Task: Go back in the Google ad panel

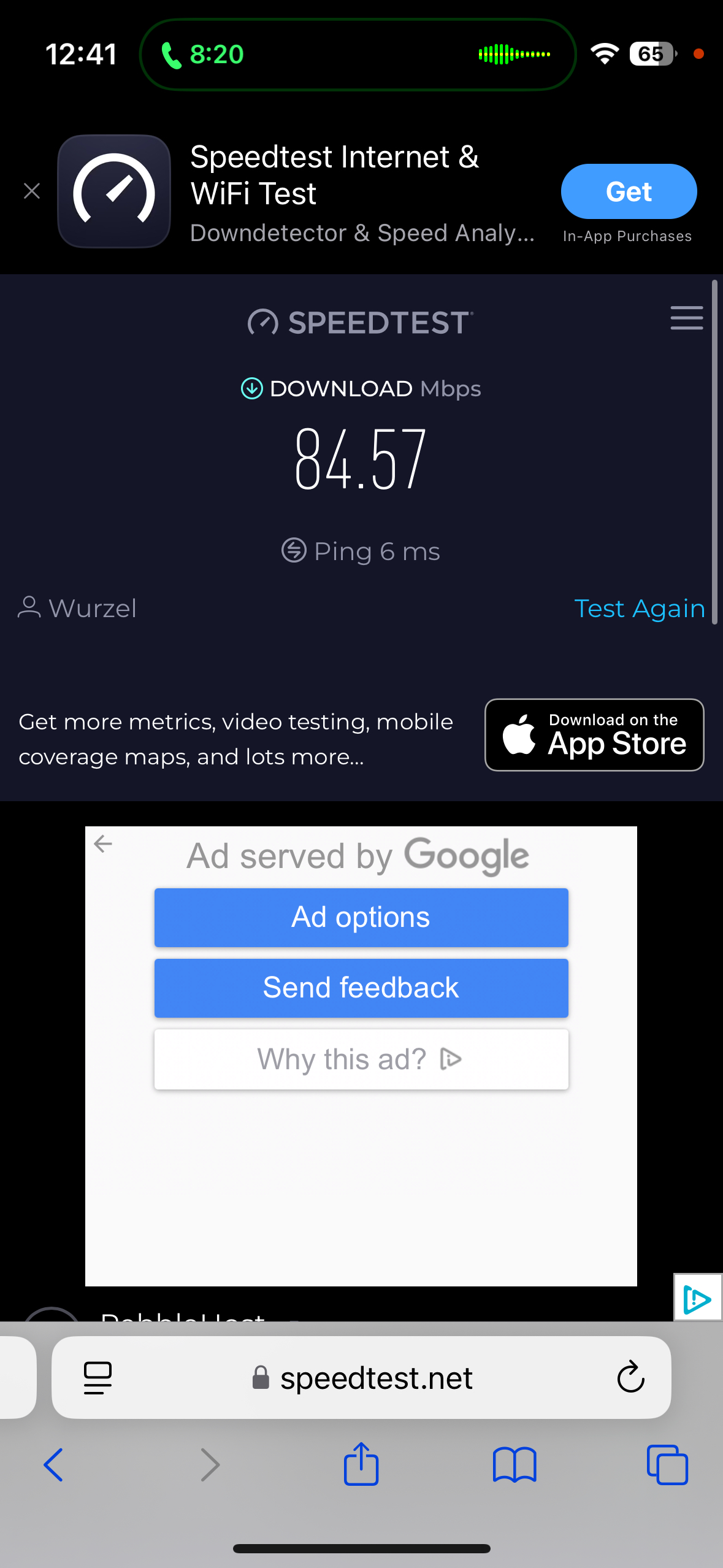Action: tap(103, 844)
